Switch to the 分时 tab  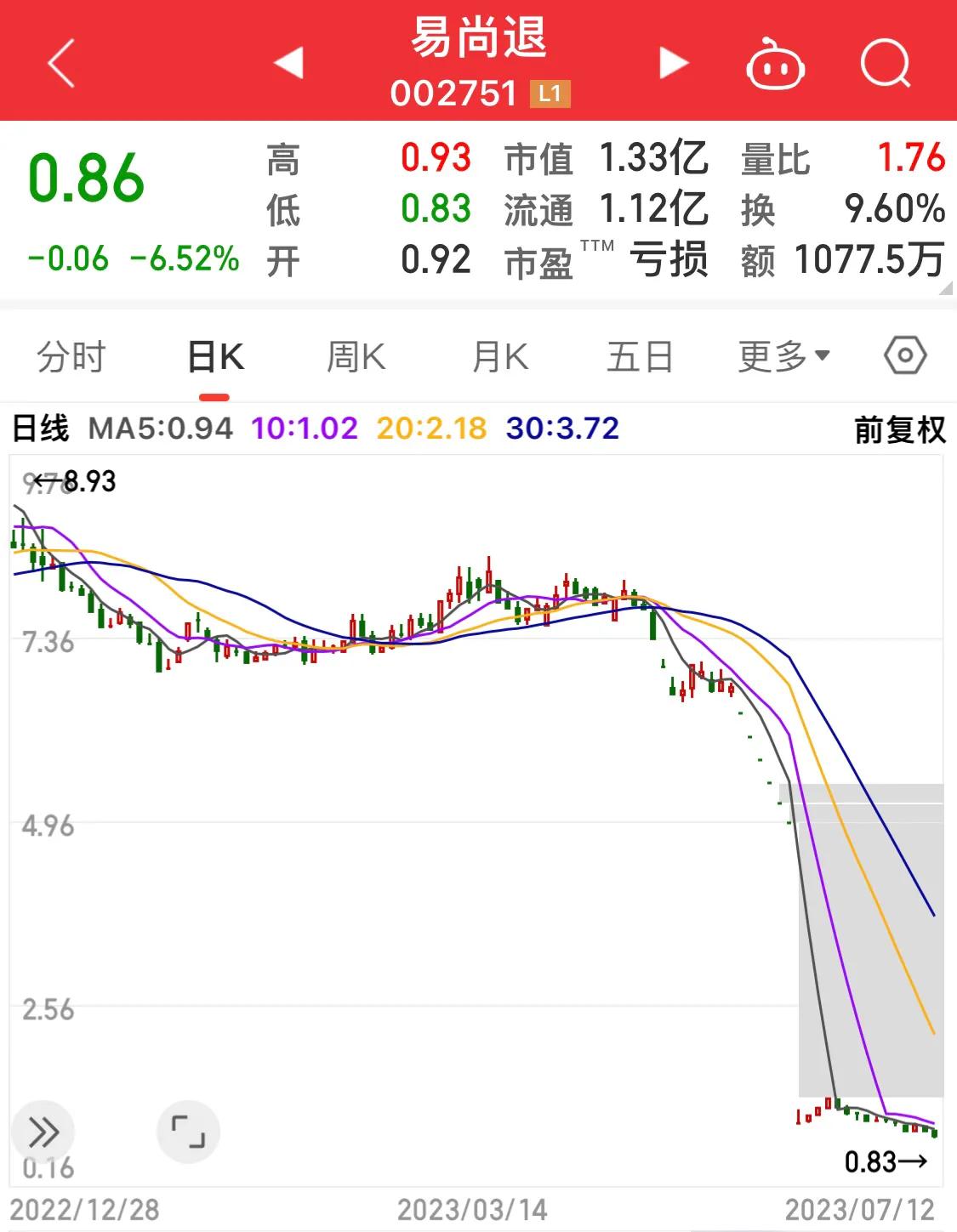[70, 356]
